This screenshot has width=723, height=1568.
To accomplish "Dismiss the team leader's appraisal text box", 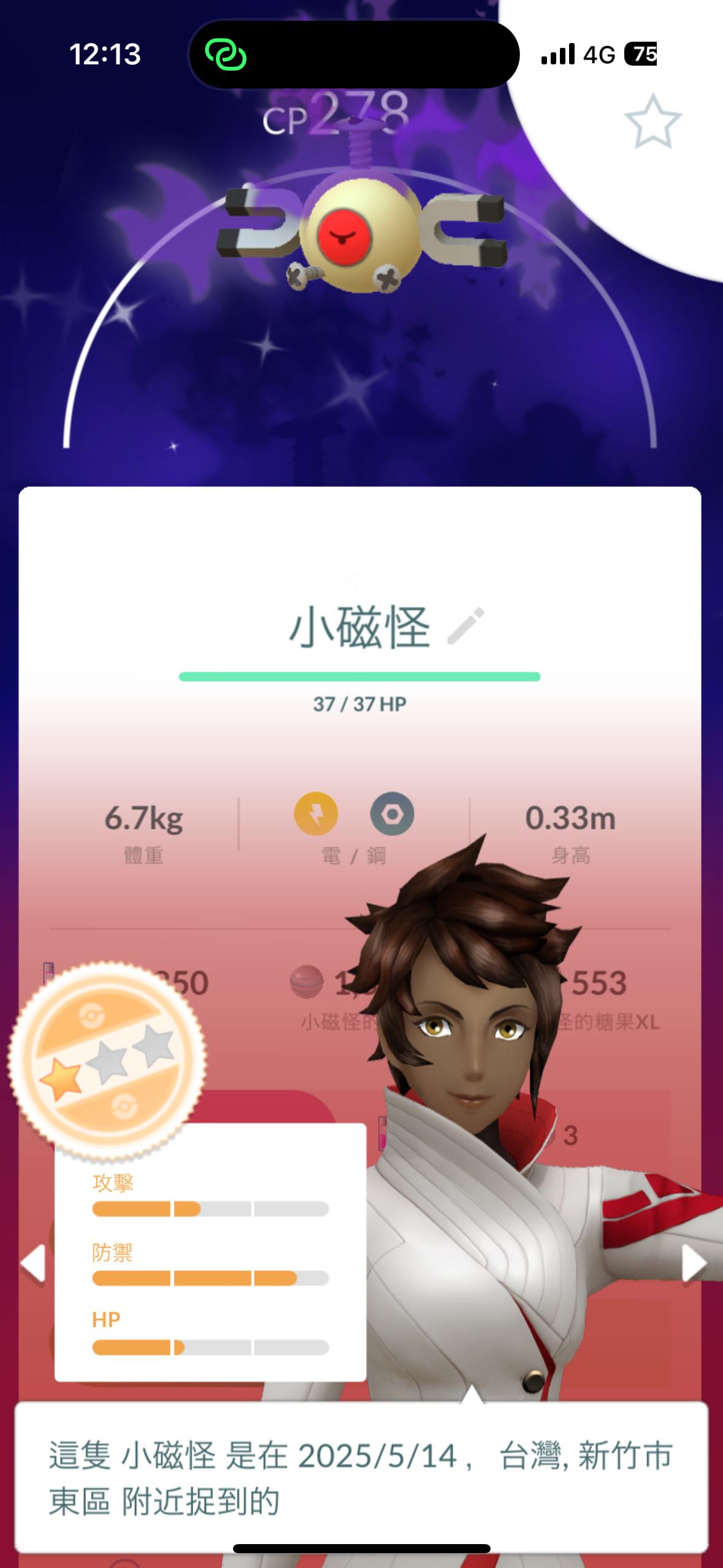I will [361, 1477].
